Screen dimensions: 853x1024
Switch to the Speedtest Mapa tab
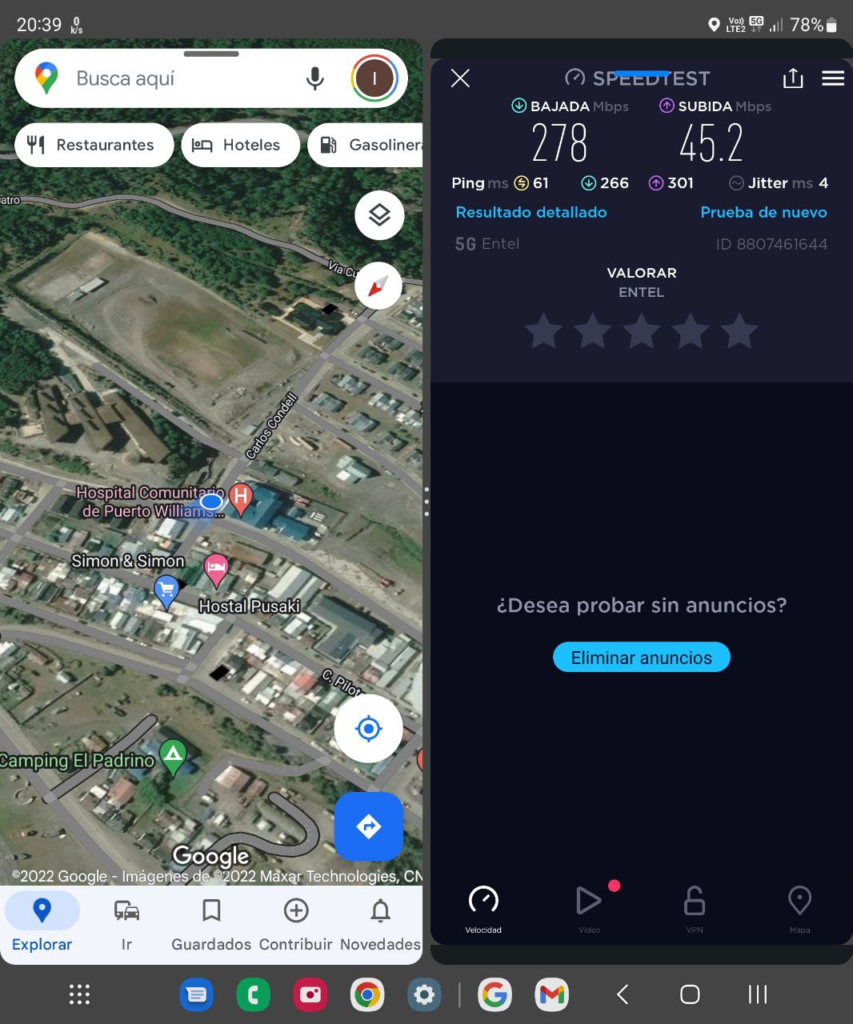(x=799, y=908)
